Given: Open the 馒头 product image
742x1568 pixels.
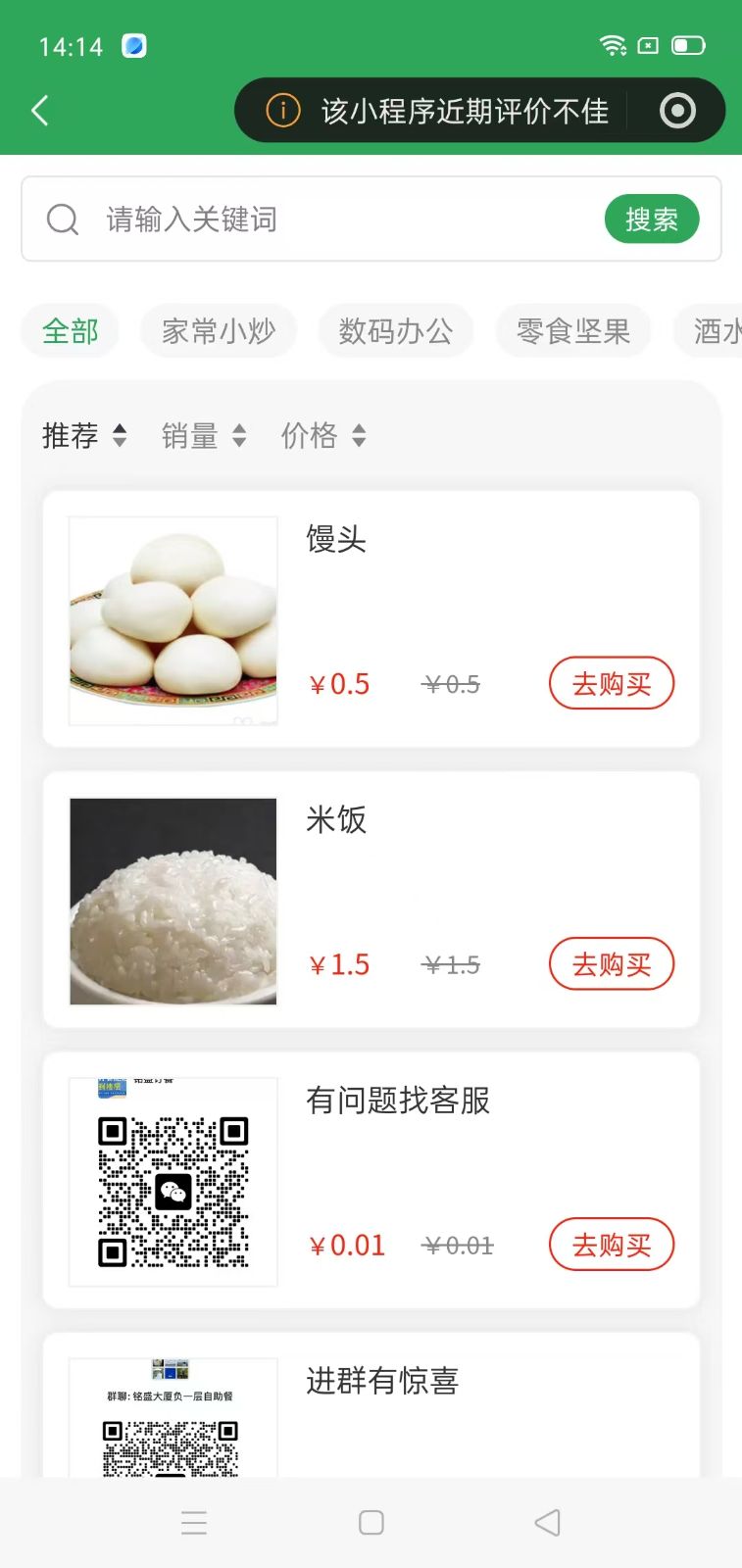Looking at the screenshot, I should click(x=173, y=621).
